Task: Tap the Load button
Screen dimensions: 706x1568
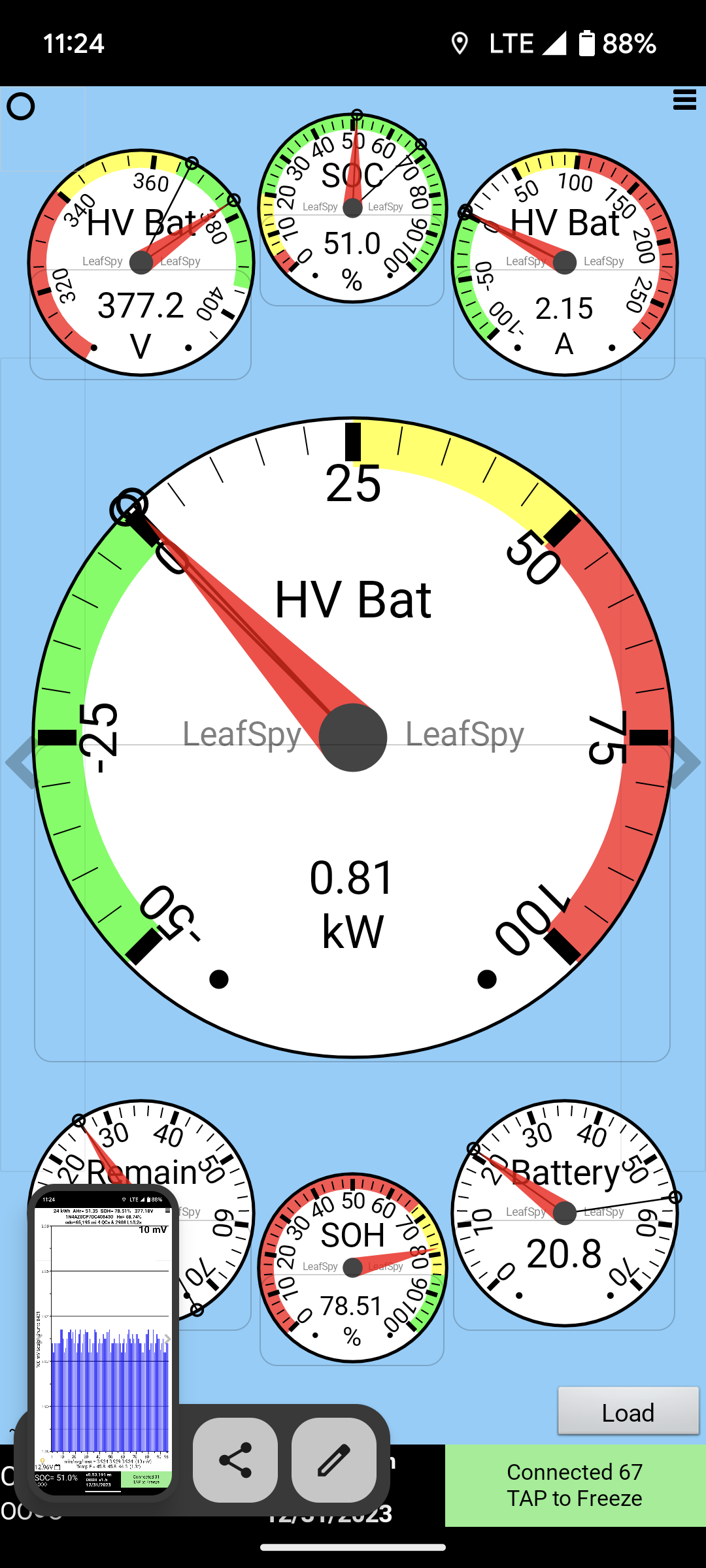Action: [628, 1412]
